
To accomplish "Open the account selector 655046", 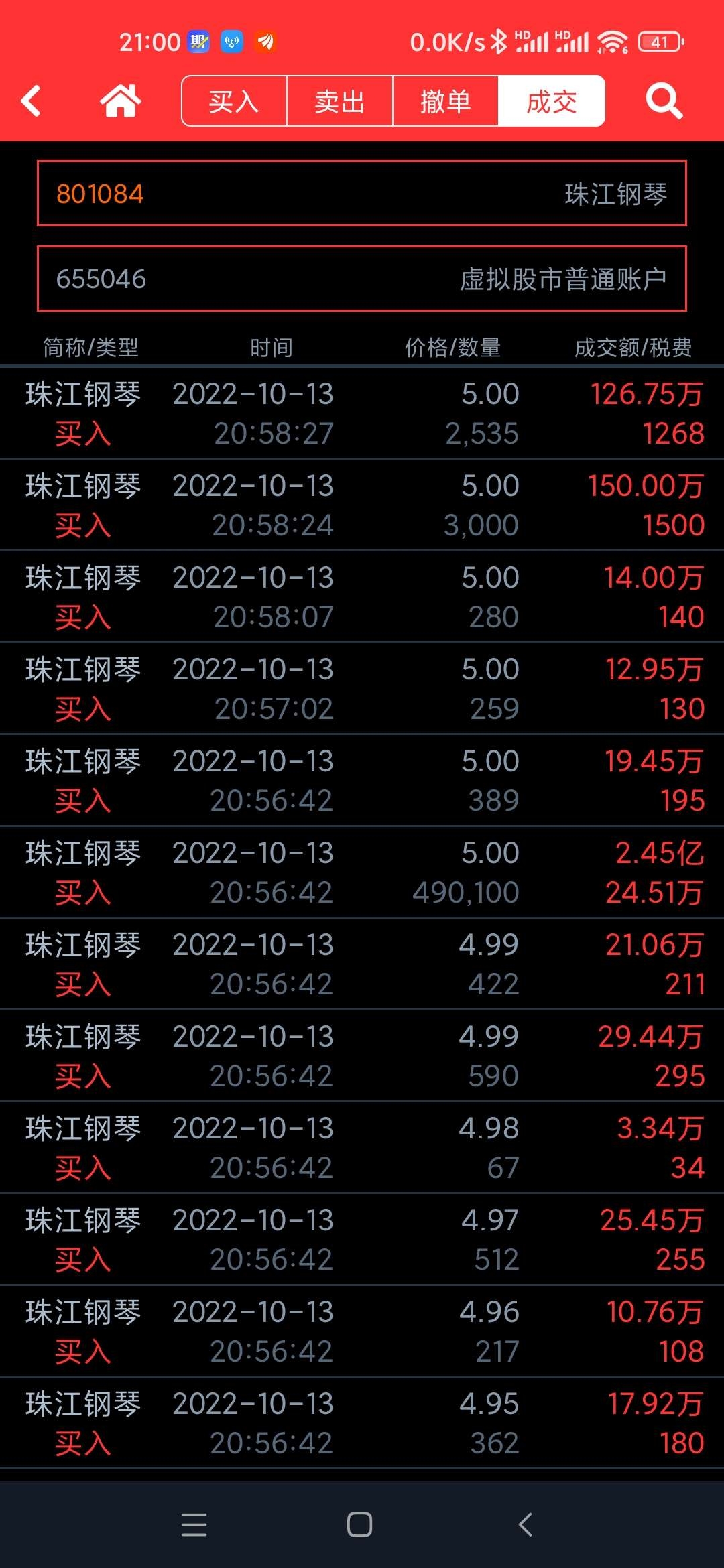I will [x=362, y=279].
